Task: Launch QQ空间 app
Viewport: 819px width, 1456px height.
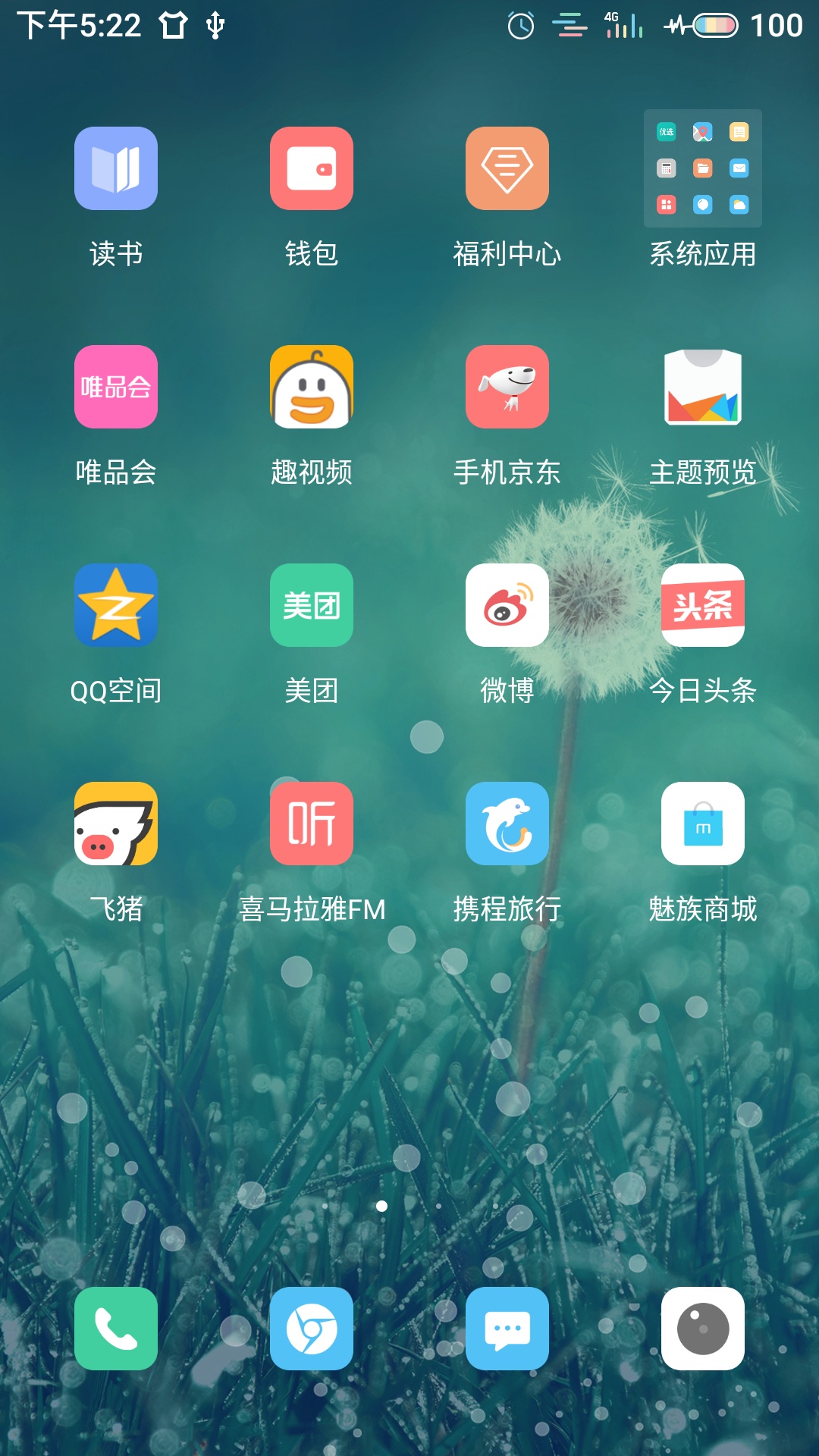Action: 115,605
